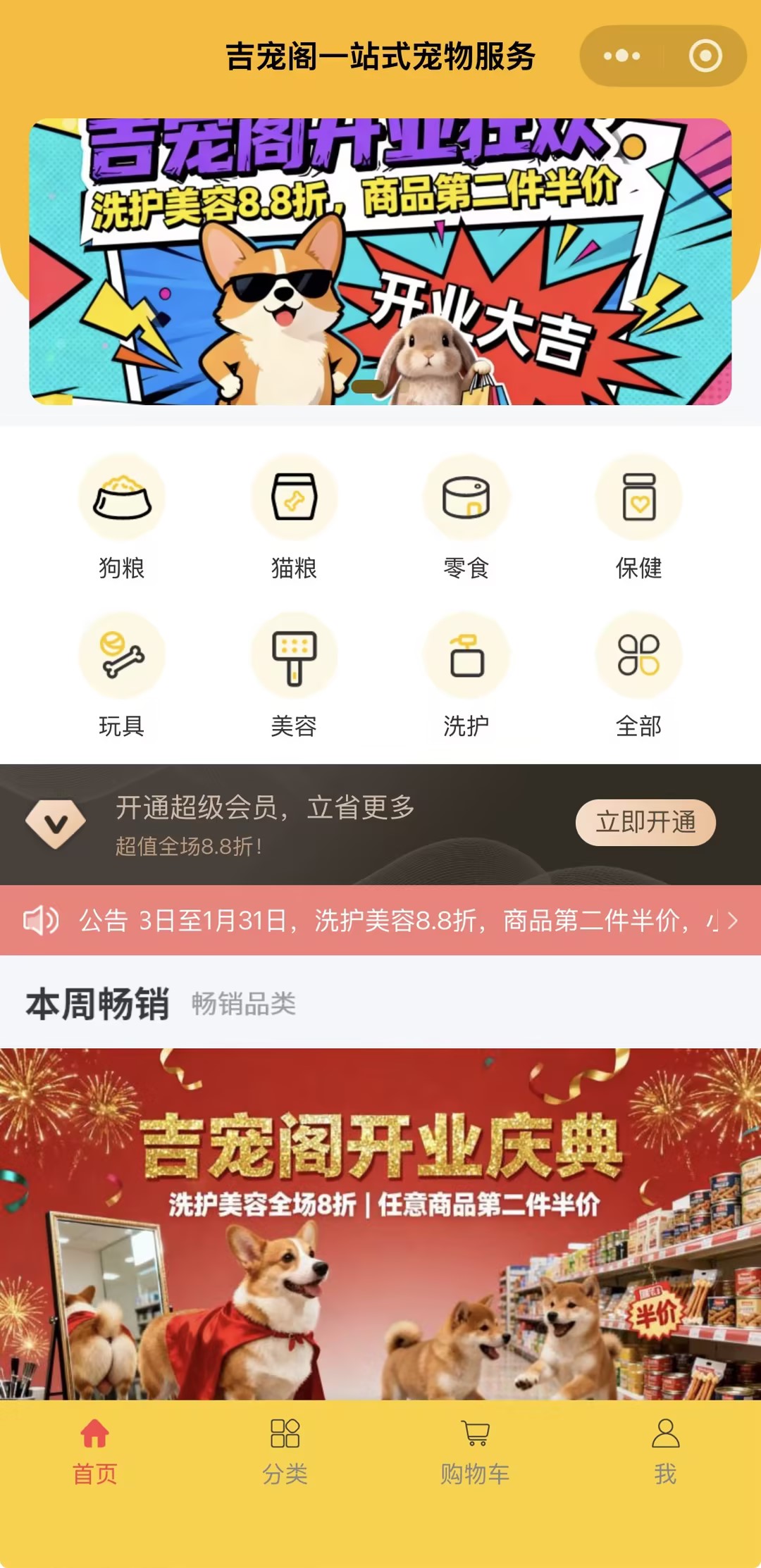Open the mini program more options menu
761x1568 pixels.
[621, 56]
